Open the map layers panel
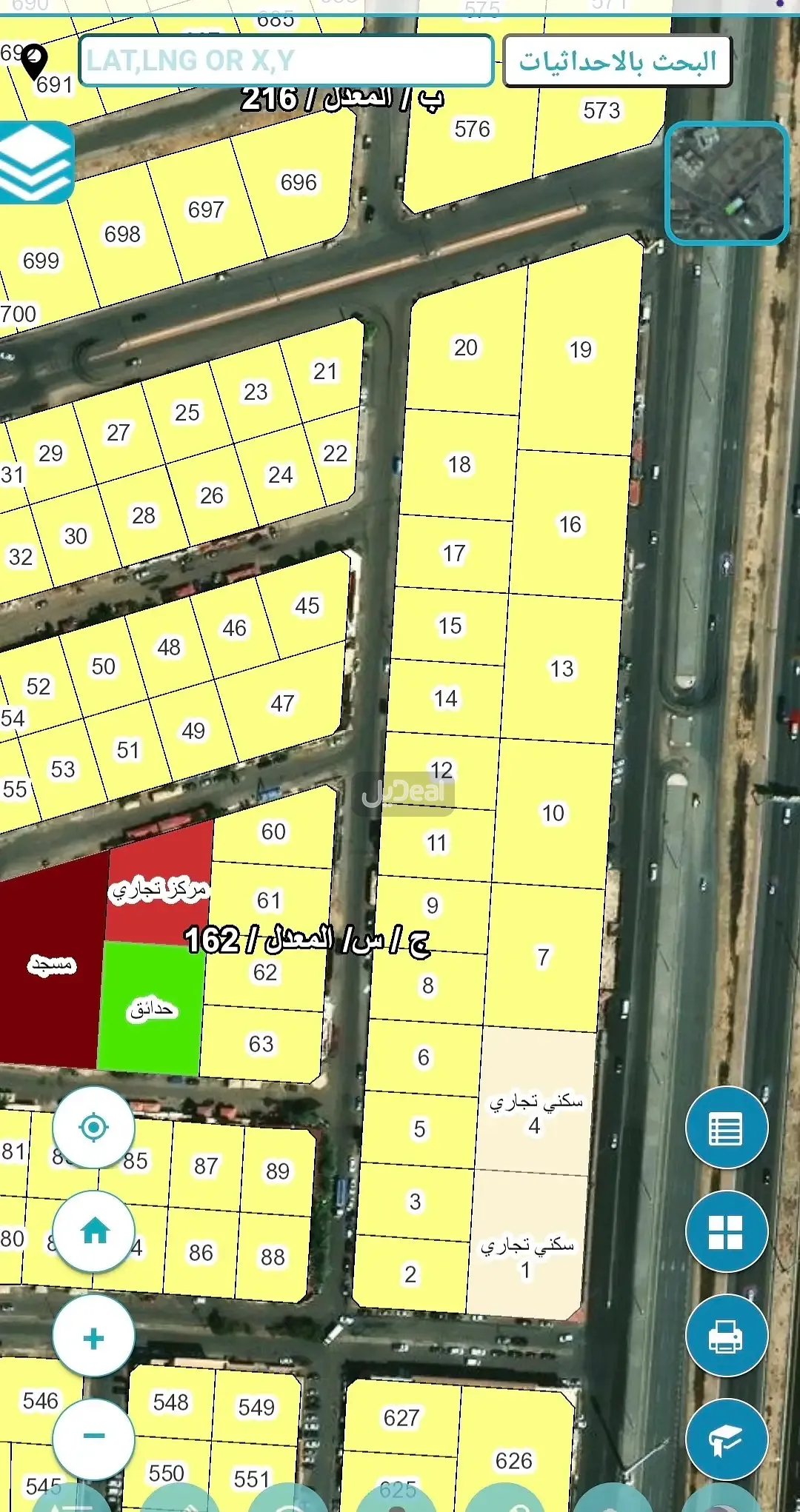 click(x=36, y=163)
